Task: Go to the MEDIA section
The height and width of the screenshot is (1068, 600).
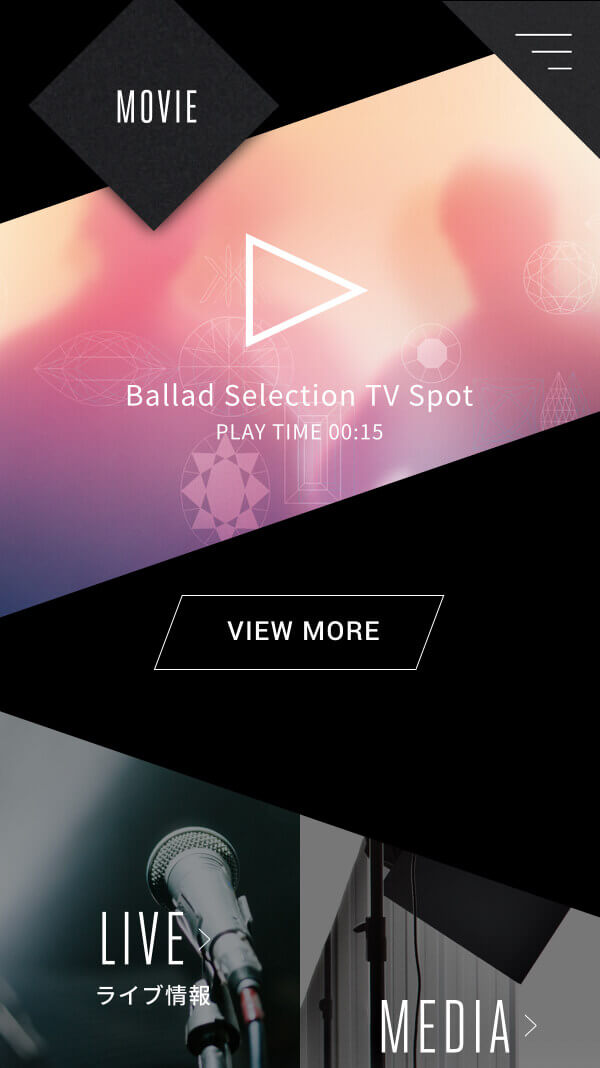Action: pyautogui.click(x=458, y=1026)
